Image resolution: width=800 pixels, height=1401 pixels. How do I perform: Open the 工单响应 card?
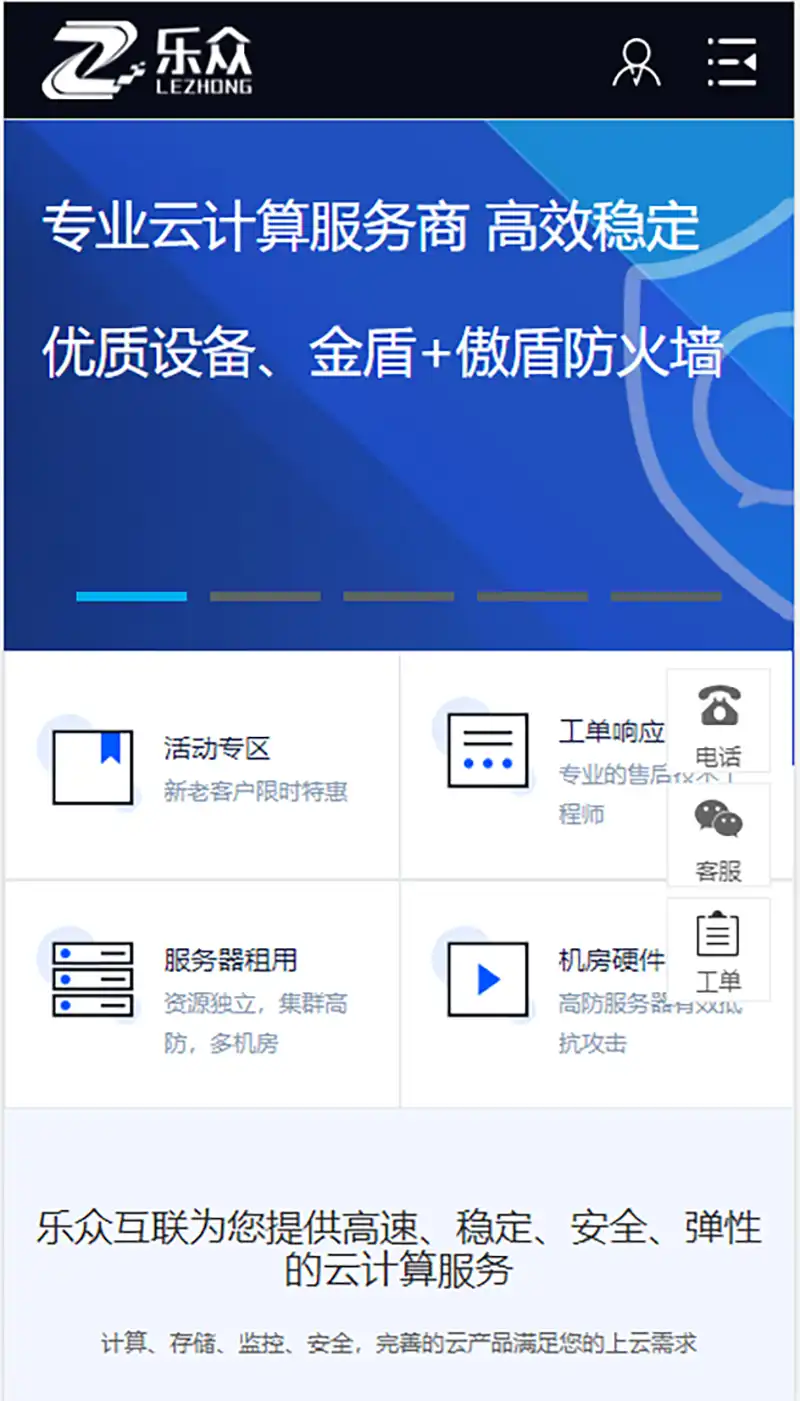540,767
